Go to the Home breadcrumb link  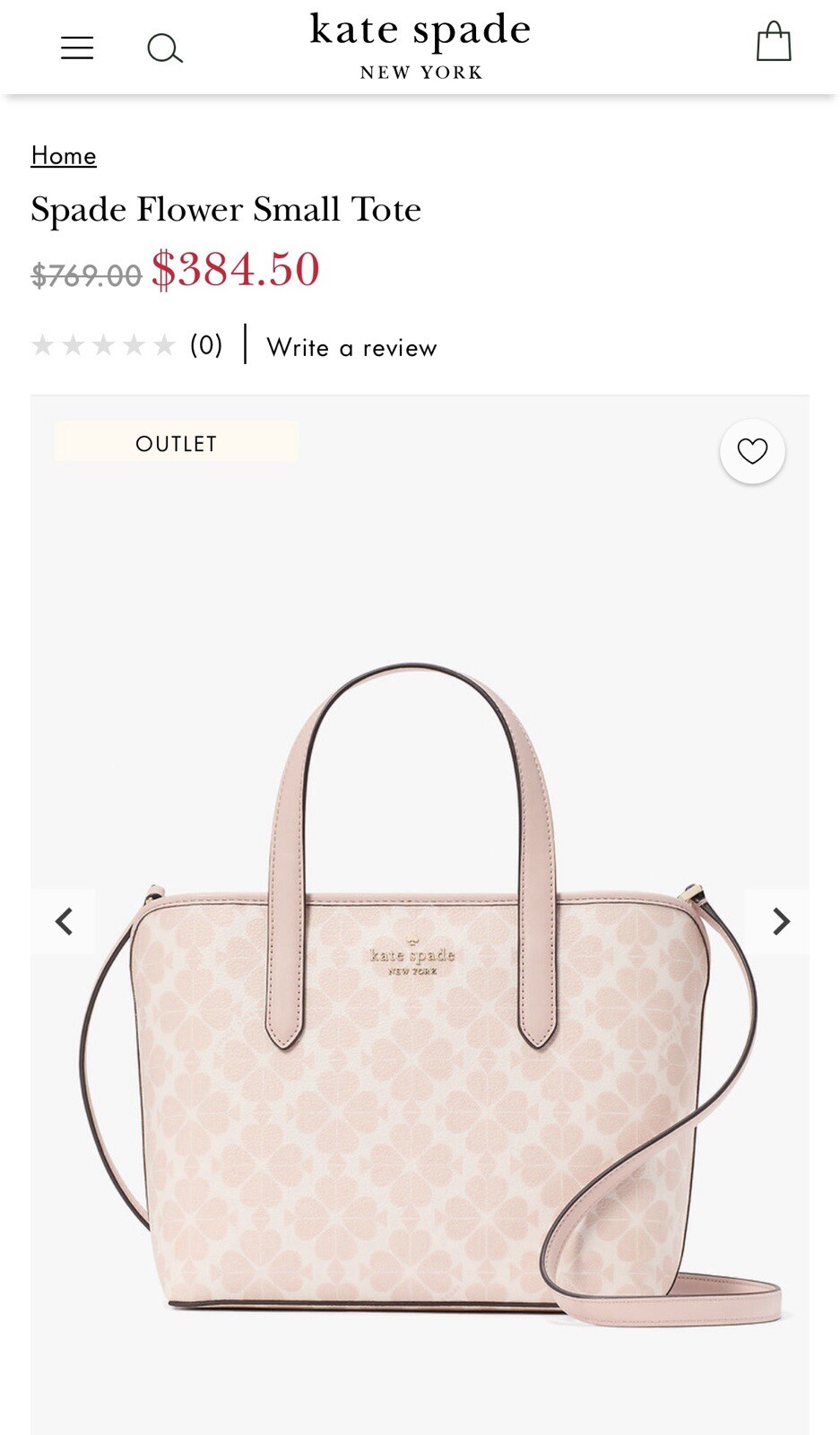[x=64, y=155]
